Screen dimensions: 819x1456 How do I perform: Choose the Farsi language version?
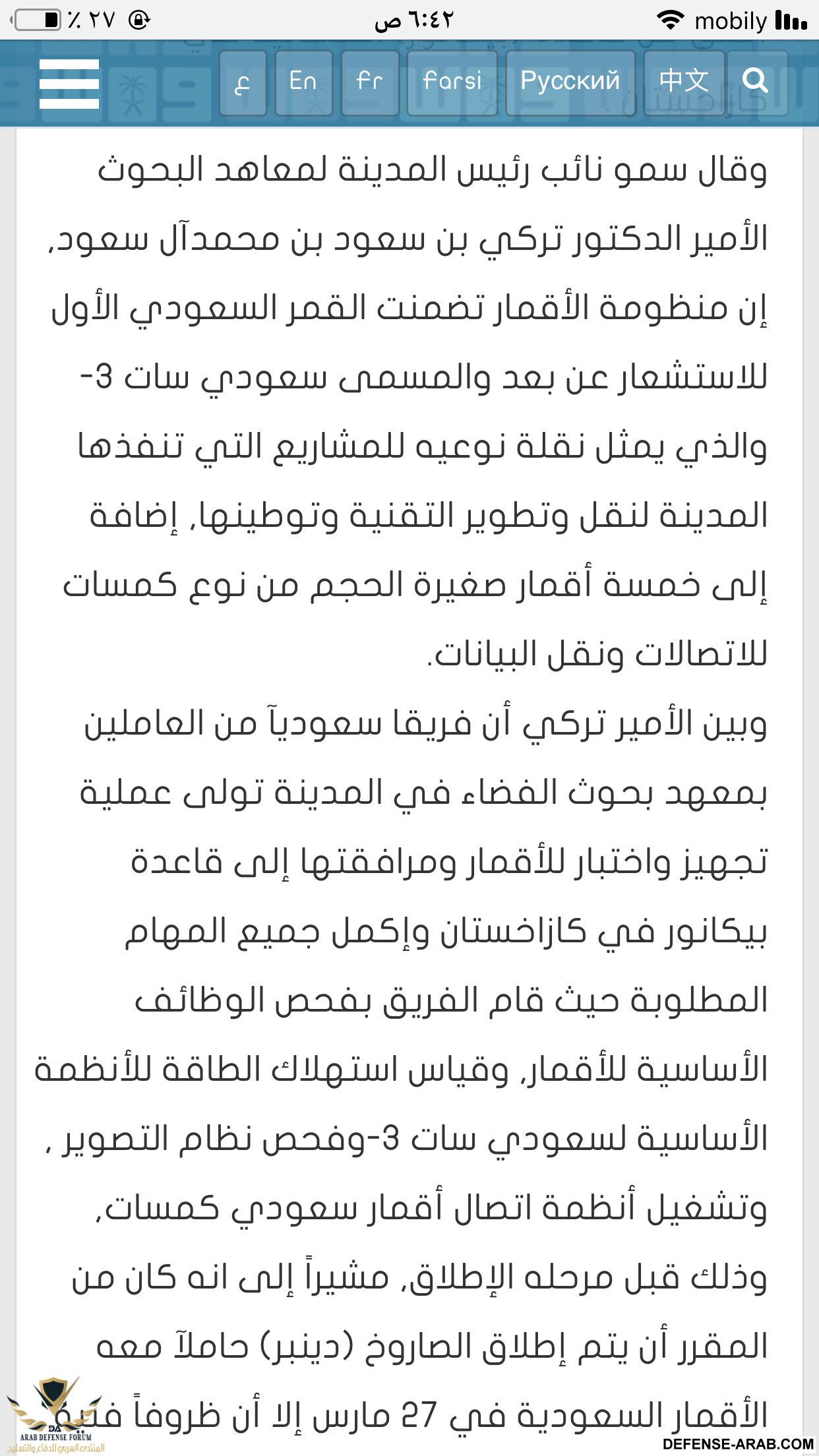pyautogui.click(x=452, y=83)
